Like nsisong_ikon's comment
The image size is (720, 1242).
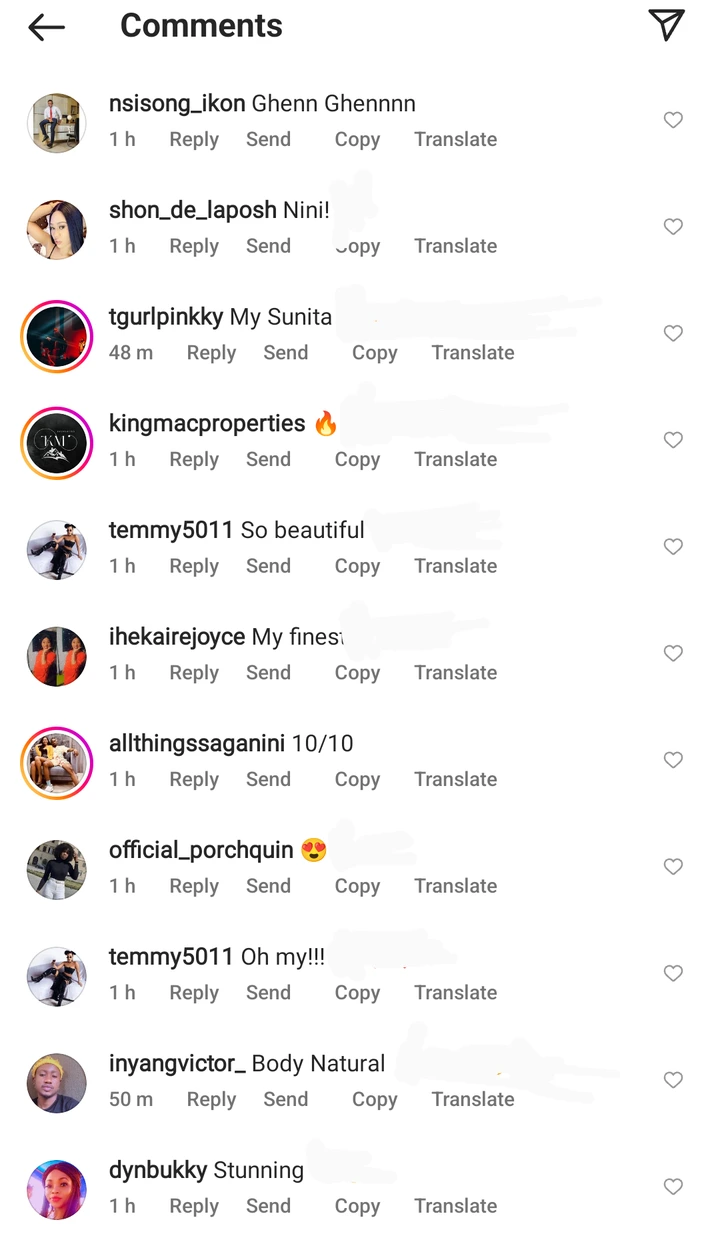click(x=673, y=120)
